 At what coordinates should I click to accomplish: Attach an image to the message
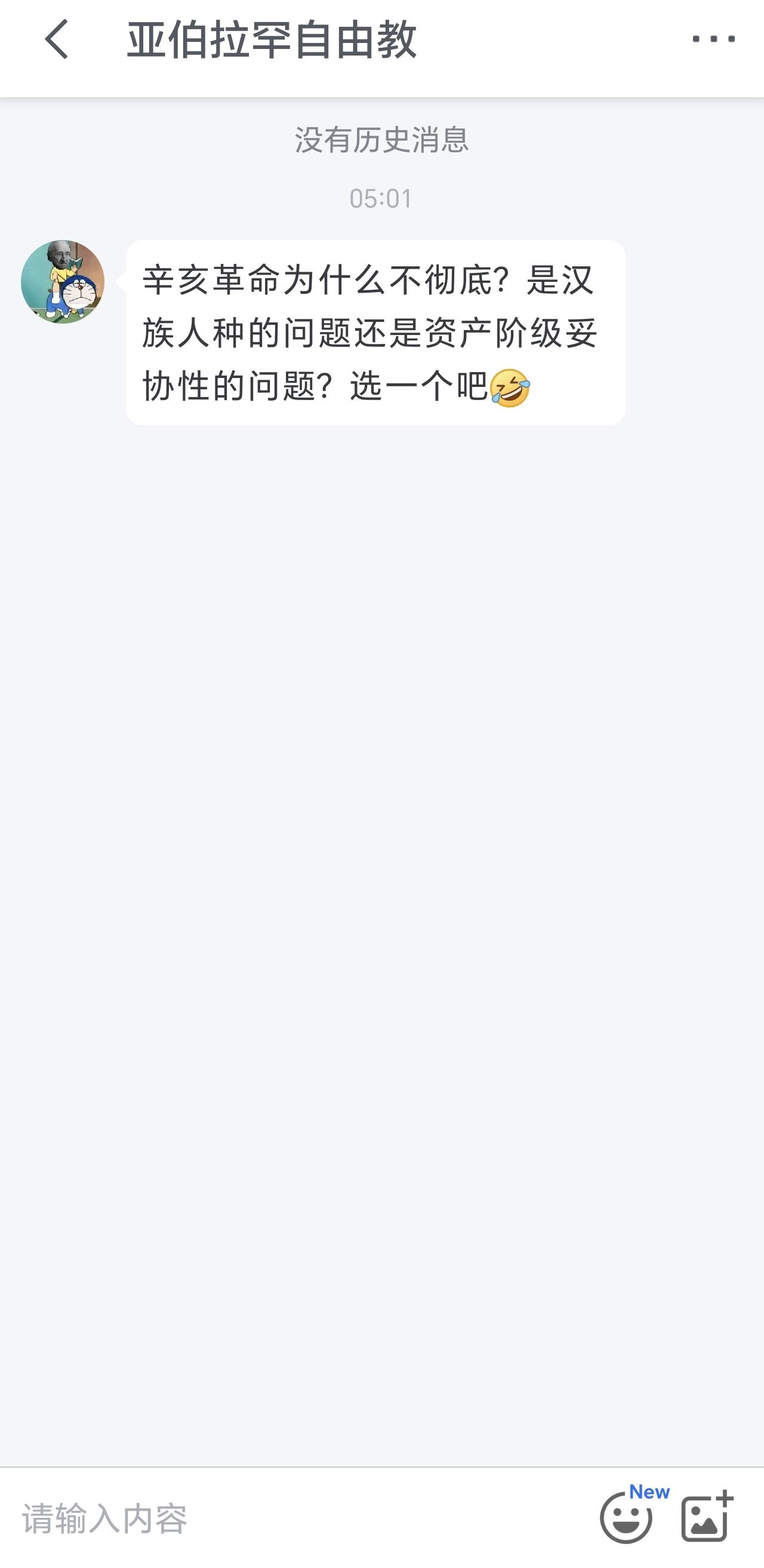tap(707, 1517)
